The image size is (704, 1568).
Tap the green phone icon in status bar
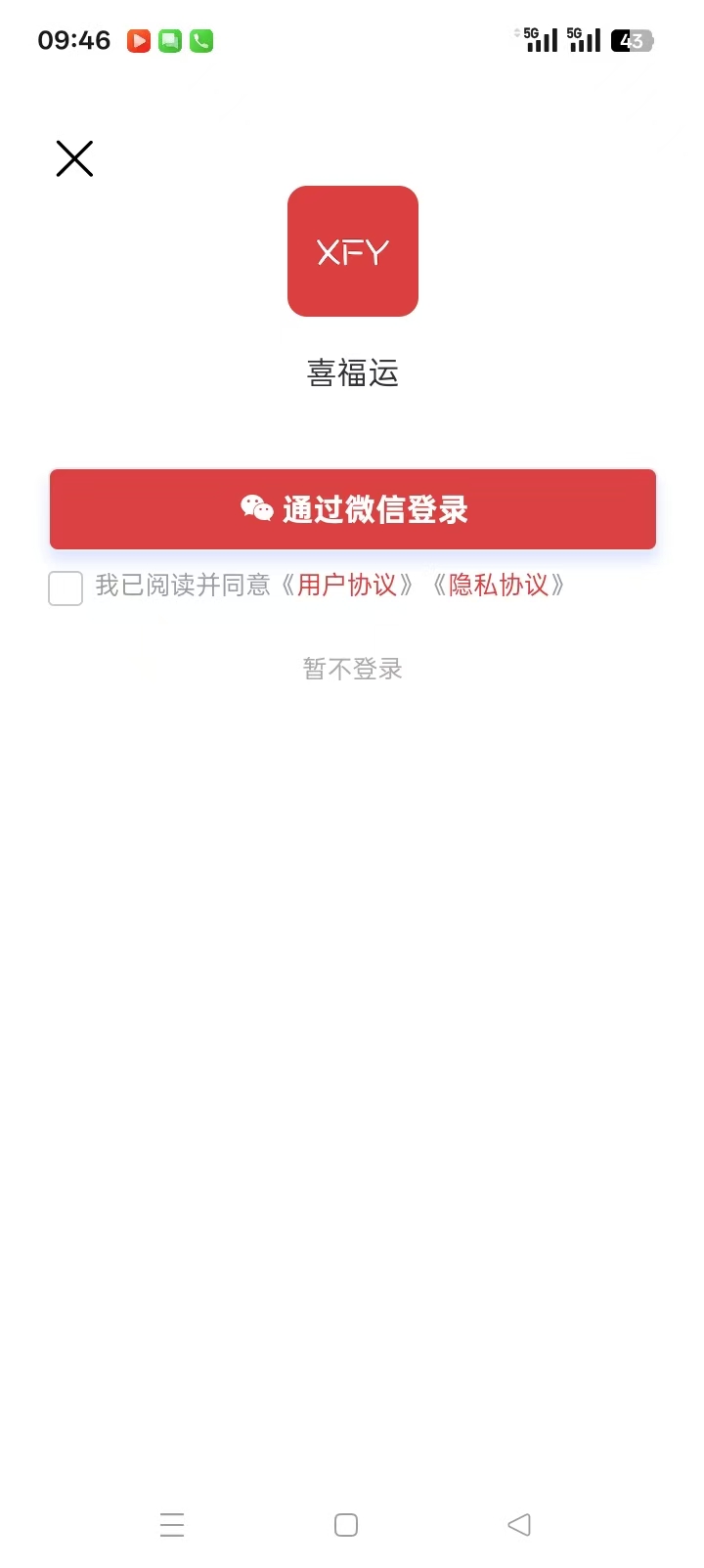[x=200, y=40]
